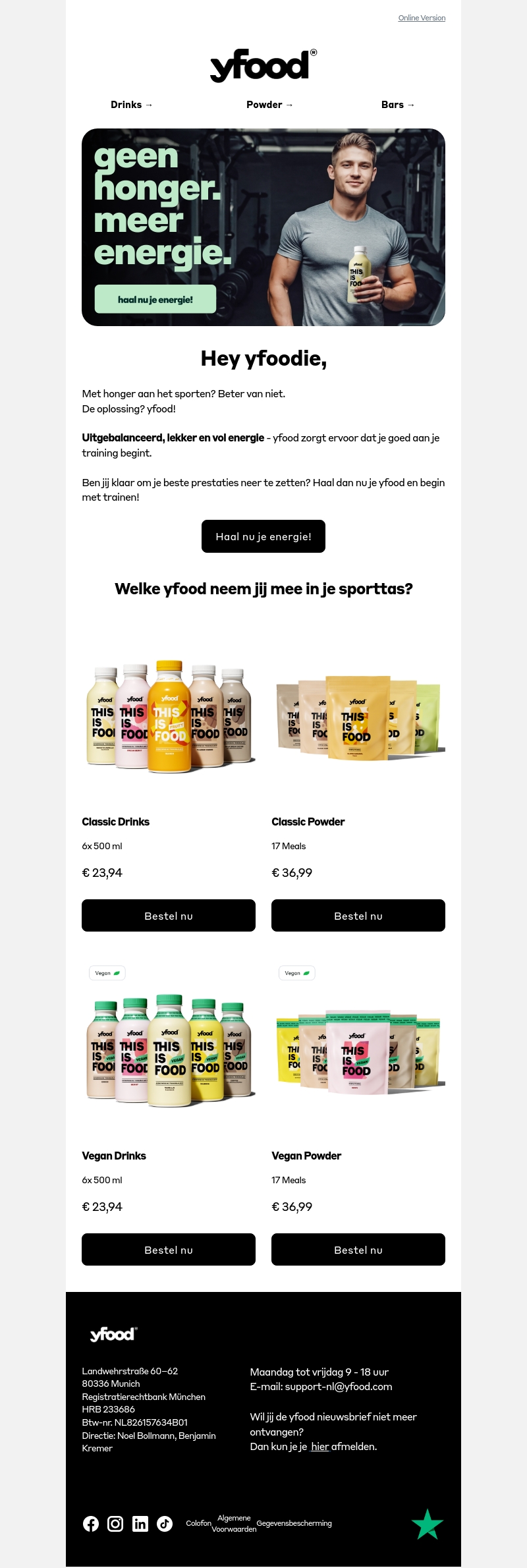
Task: Order Vegan Powder with Bestel nu
Action: pyautogui.click(x=358, y=1250)
